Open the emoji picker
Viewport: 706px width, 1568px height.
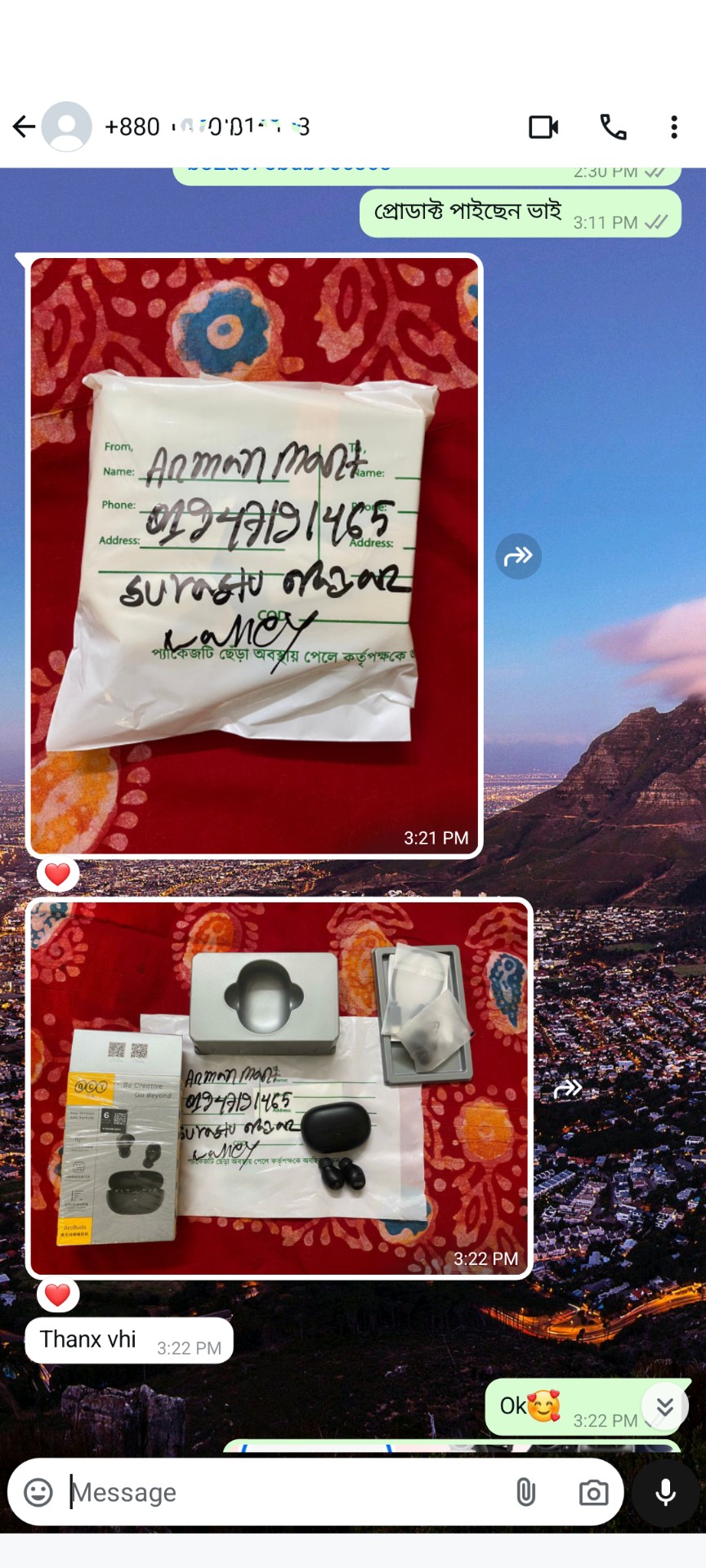[38, 1492]
